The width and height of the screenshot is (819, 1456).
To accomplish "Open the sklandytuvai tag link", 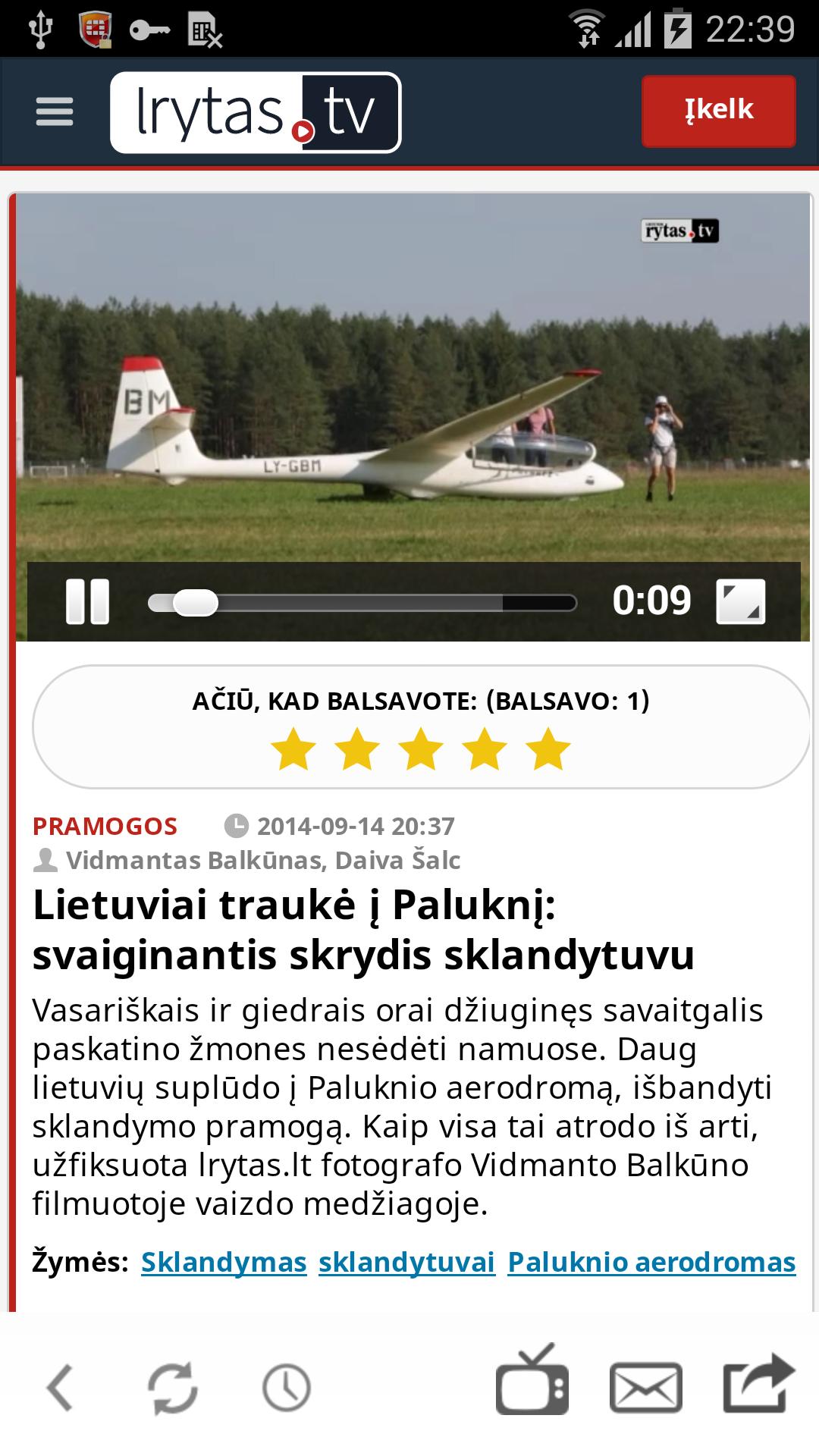I will [x=406, y=1262].
